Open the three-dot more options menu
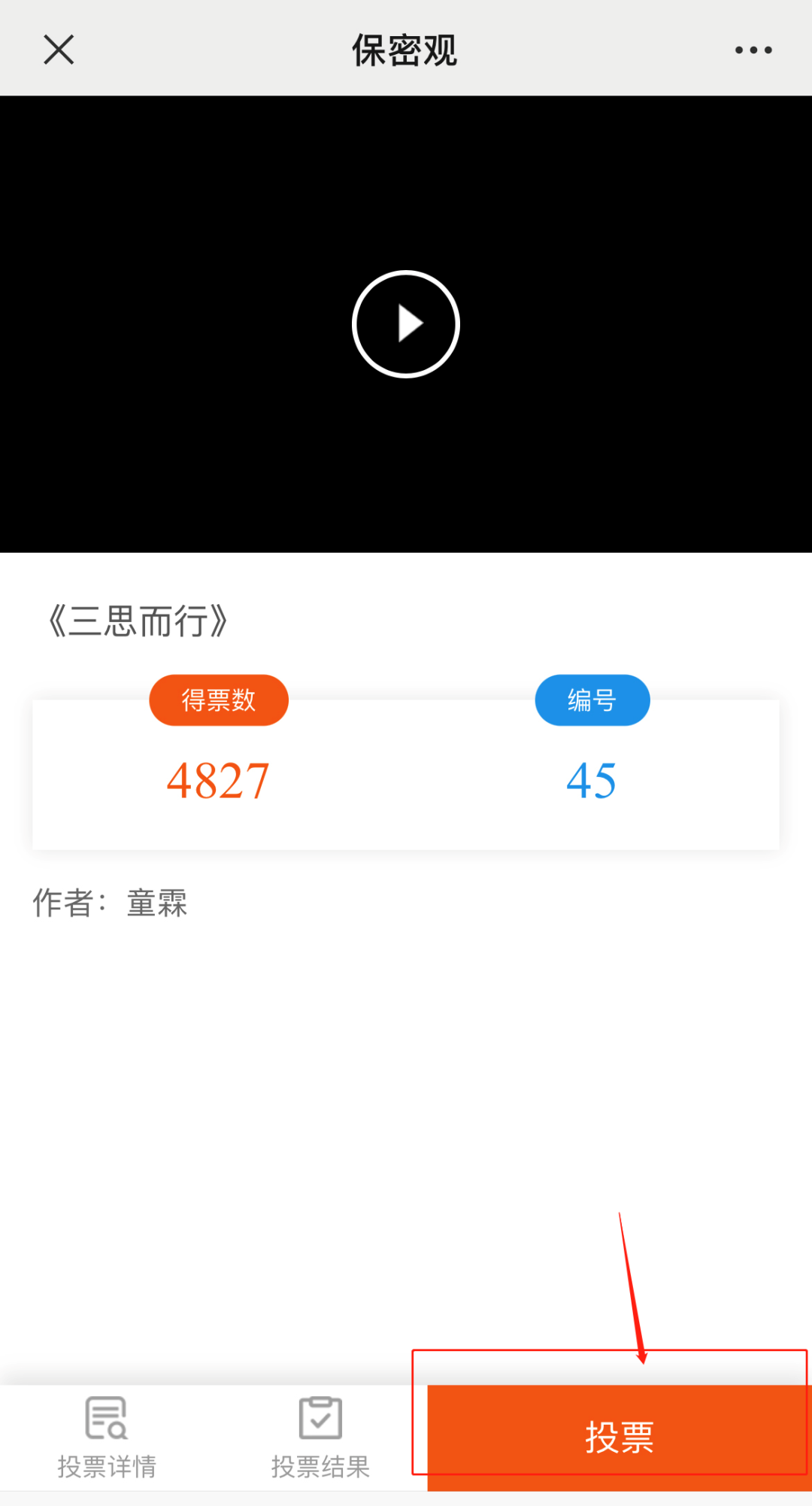Image resolution: width=812 pixels, height=1506 pixels. [x=753, y=50]
